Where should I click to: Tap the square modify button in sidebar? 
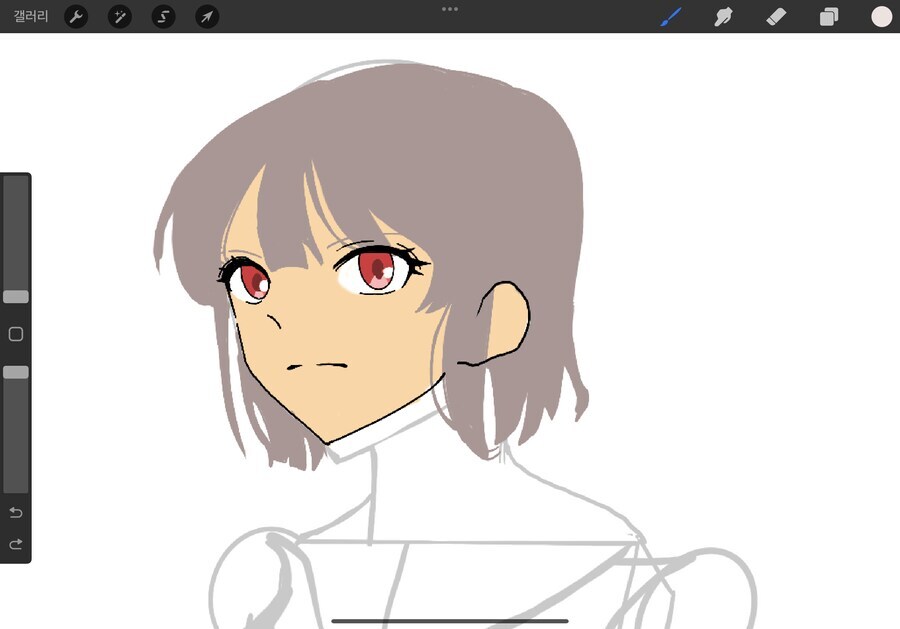coord(16,334)
